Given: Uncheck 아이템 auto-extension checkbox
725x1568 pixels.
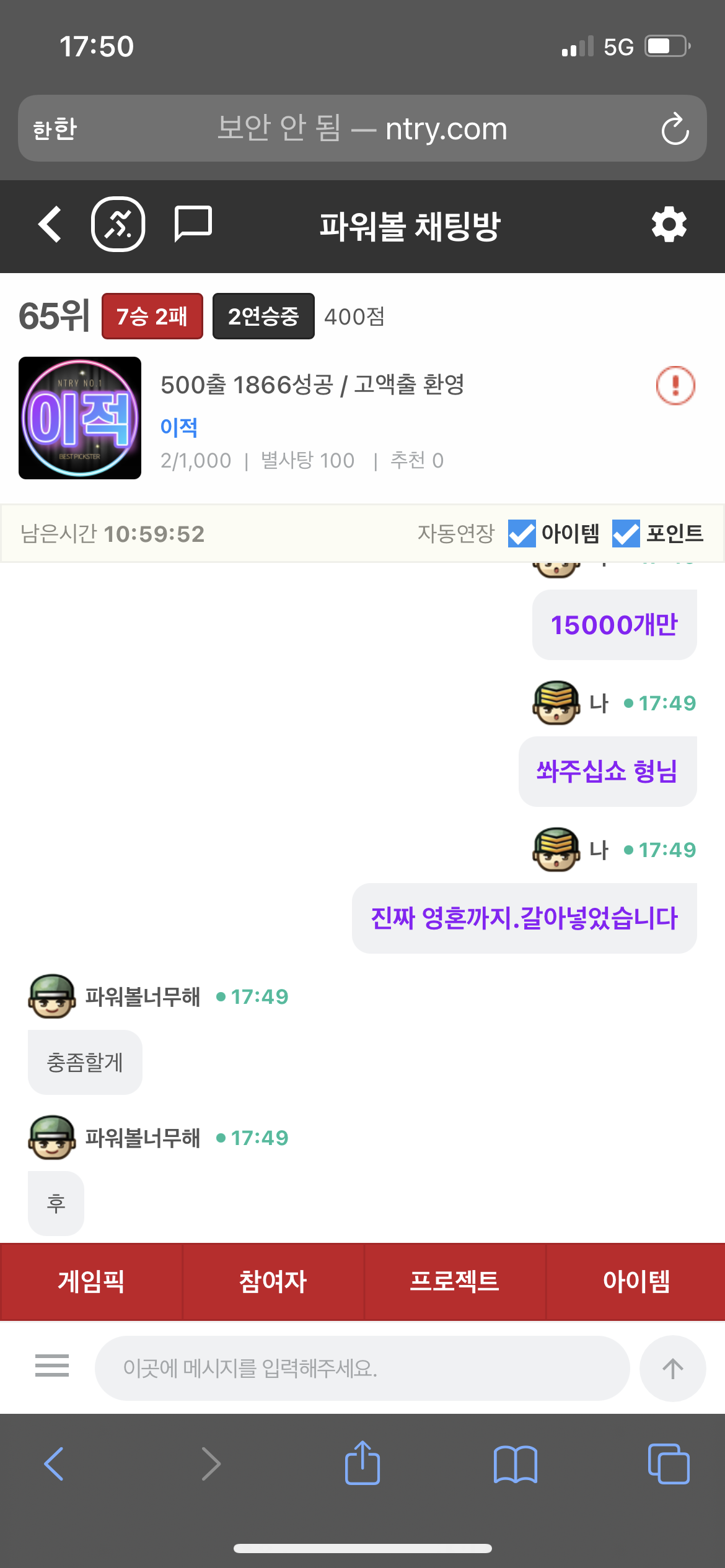Looking at the screenshot, I should coord(522,533).
